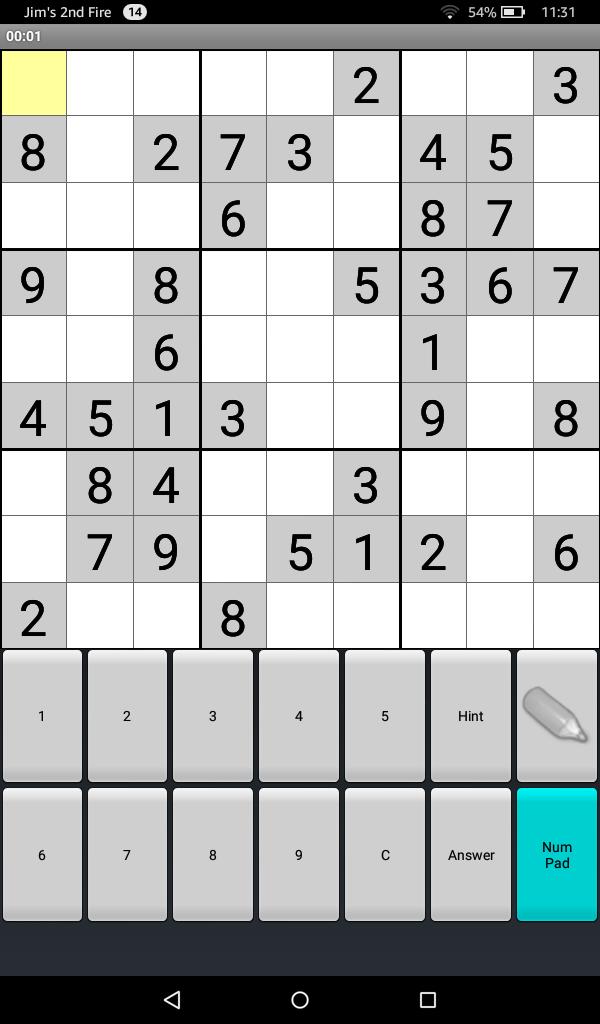Image resolution: width=600 pixels, height=1024 pixels.
Task: Go back using the system back button
Action: pos(172,999)
